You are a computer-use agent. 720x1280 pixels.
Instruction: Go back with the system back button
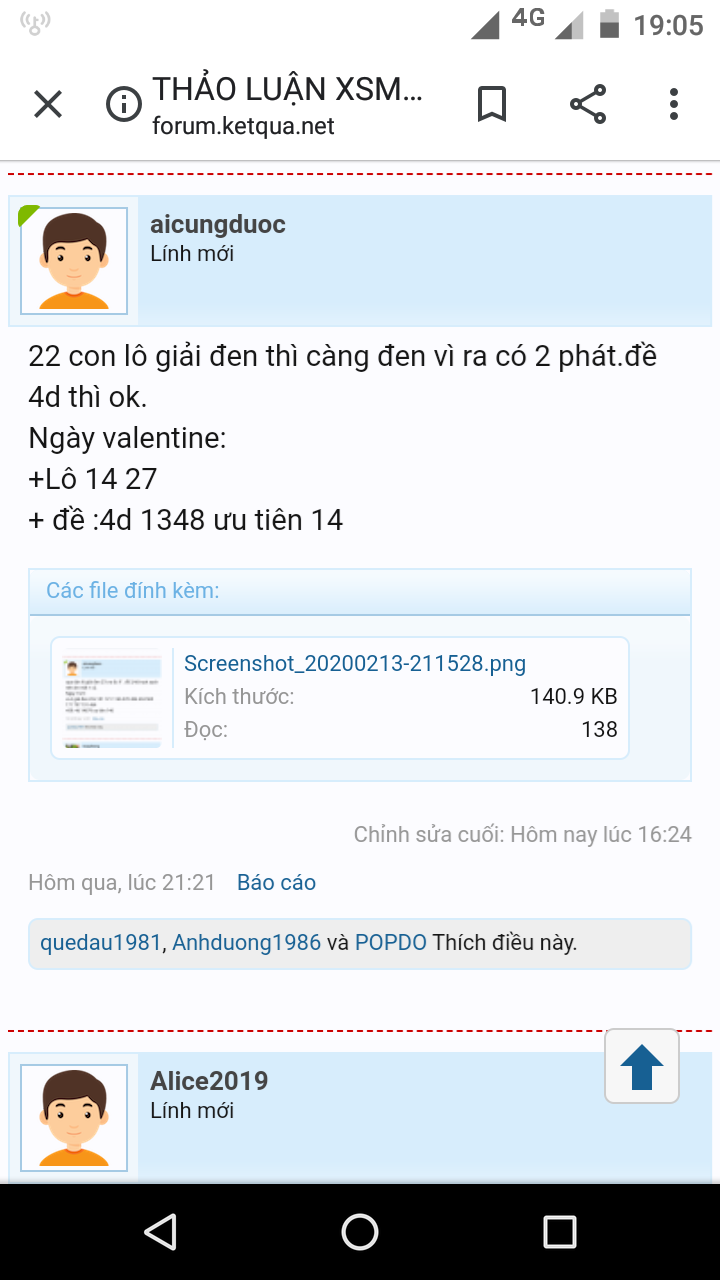[160, 1232]
